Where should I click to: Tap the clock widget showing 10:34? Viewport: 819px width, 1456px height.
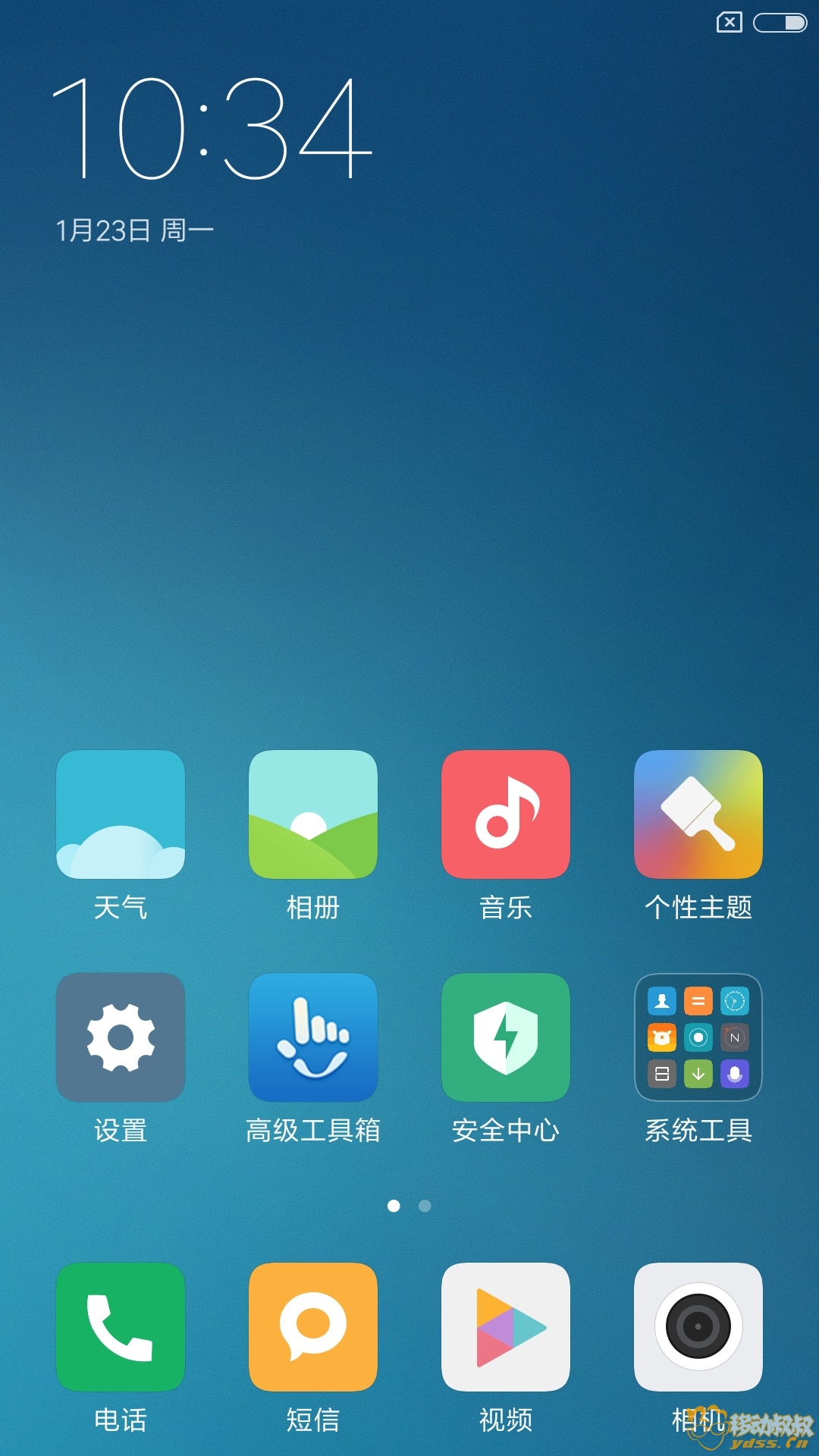212,129
